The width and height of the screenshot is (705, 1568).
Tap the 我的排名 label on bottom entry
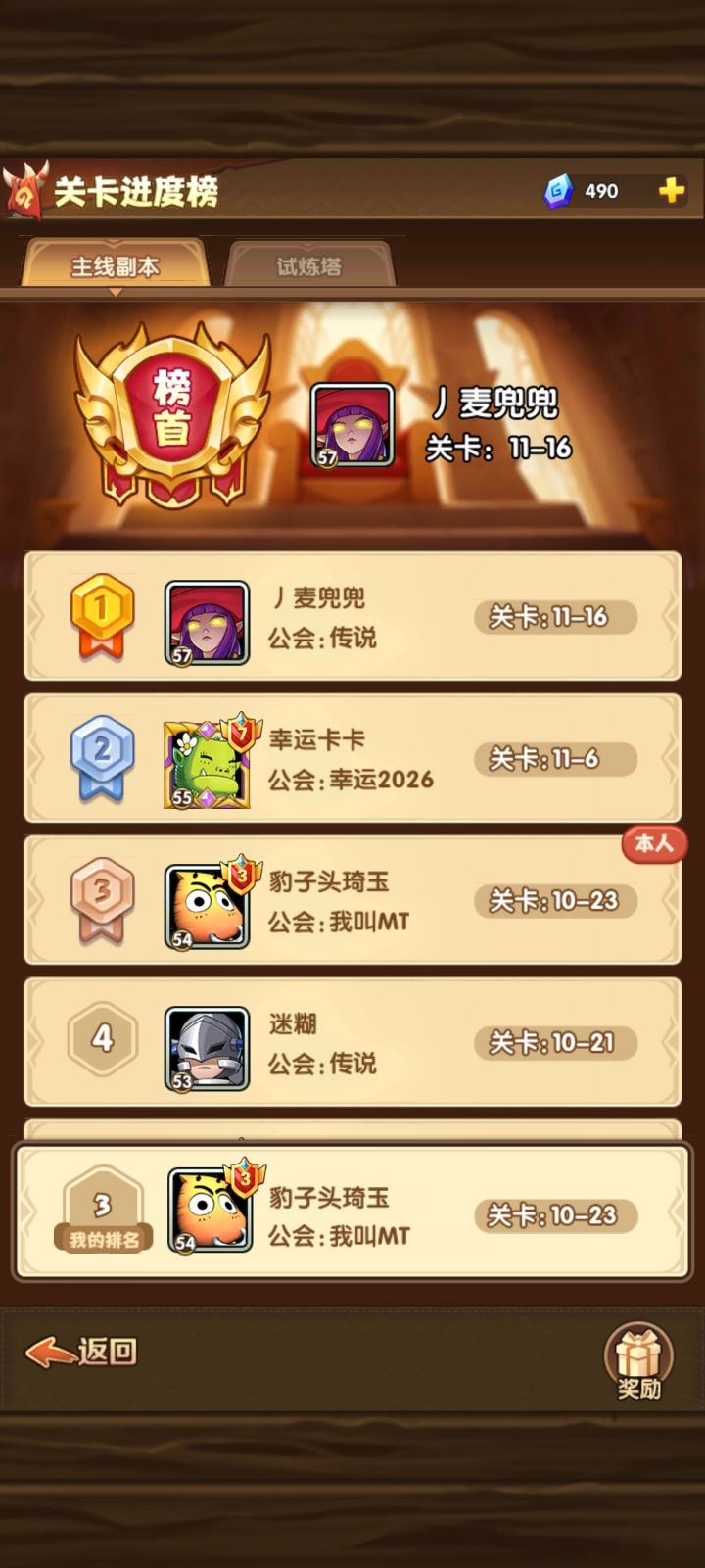point(104,1240)
